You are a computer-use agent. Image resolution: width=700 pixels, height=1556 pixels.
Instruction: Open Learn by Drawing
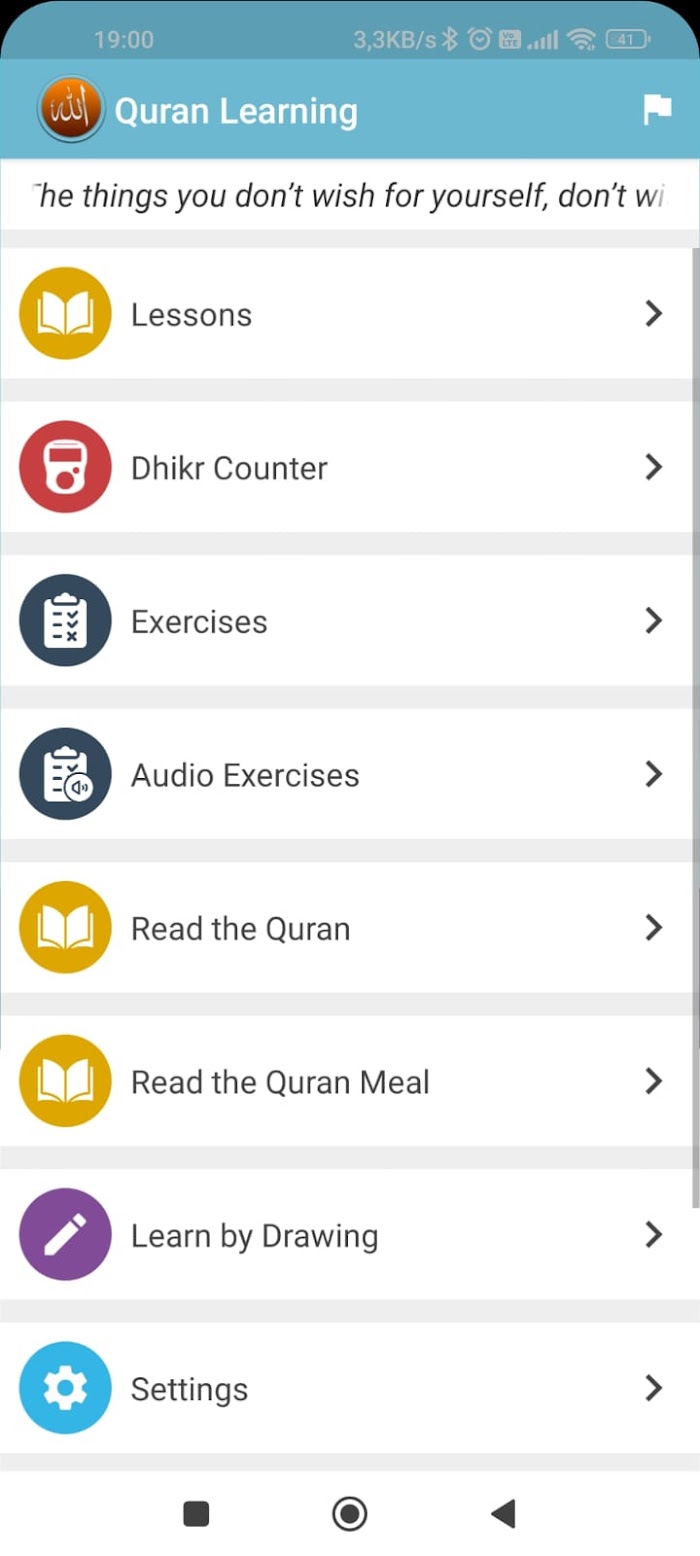click(x=346, y=1235)
